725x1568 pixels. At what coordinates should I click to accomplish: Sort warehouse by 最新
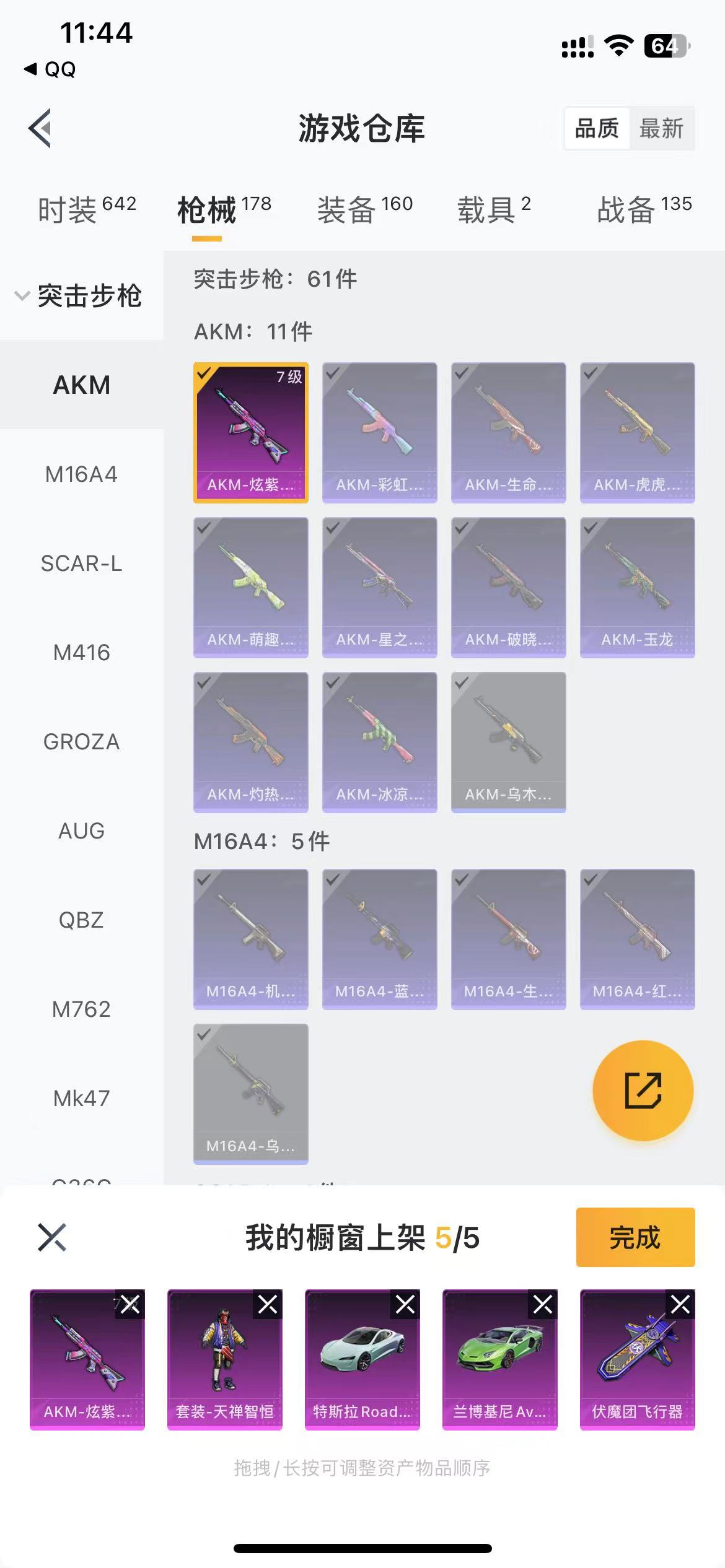tap(661, 129)
